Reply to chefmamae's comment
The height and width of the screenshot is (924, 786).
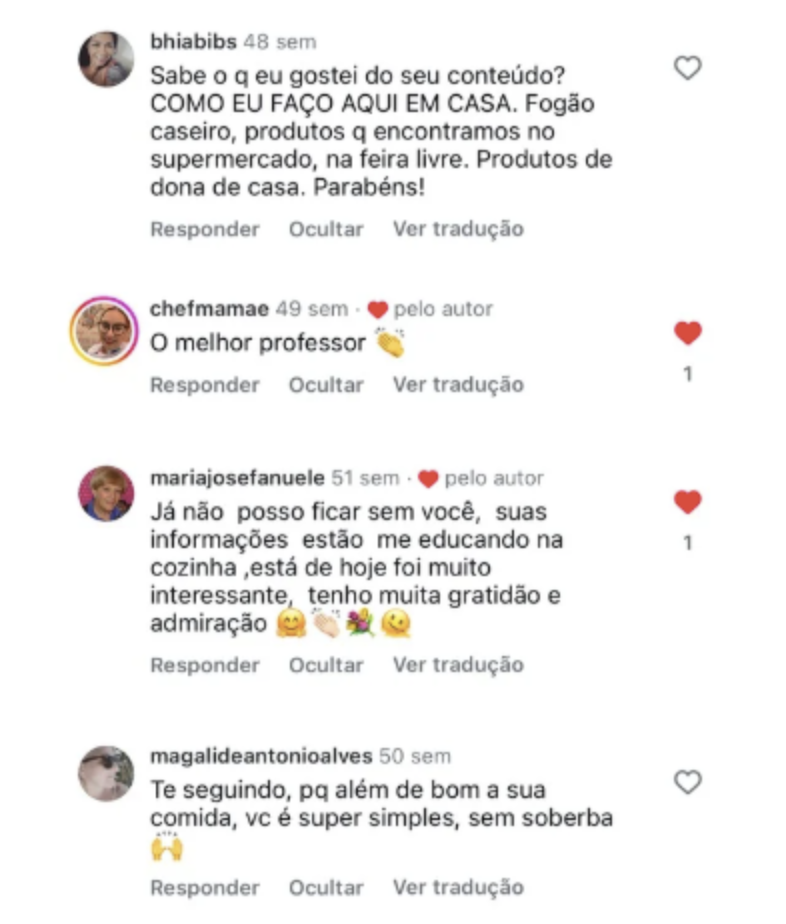tap(204, 384)
